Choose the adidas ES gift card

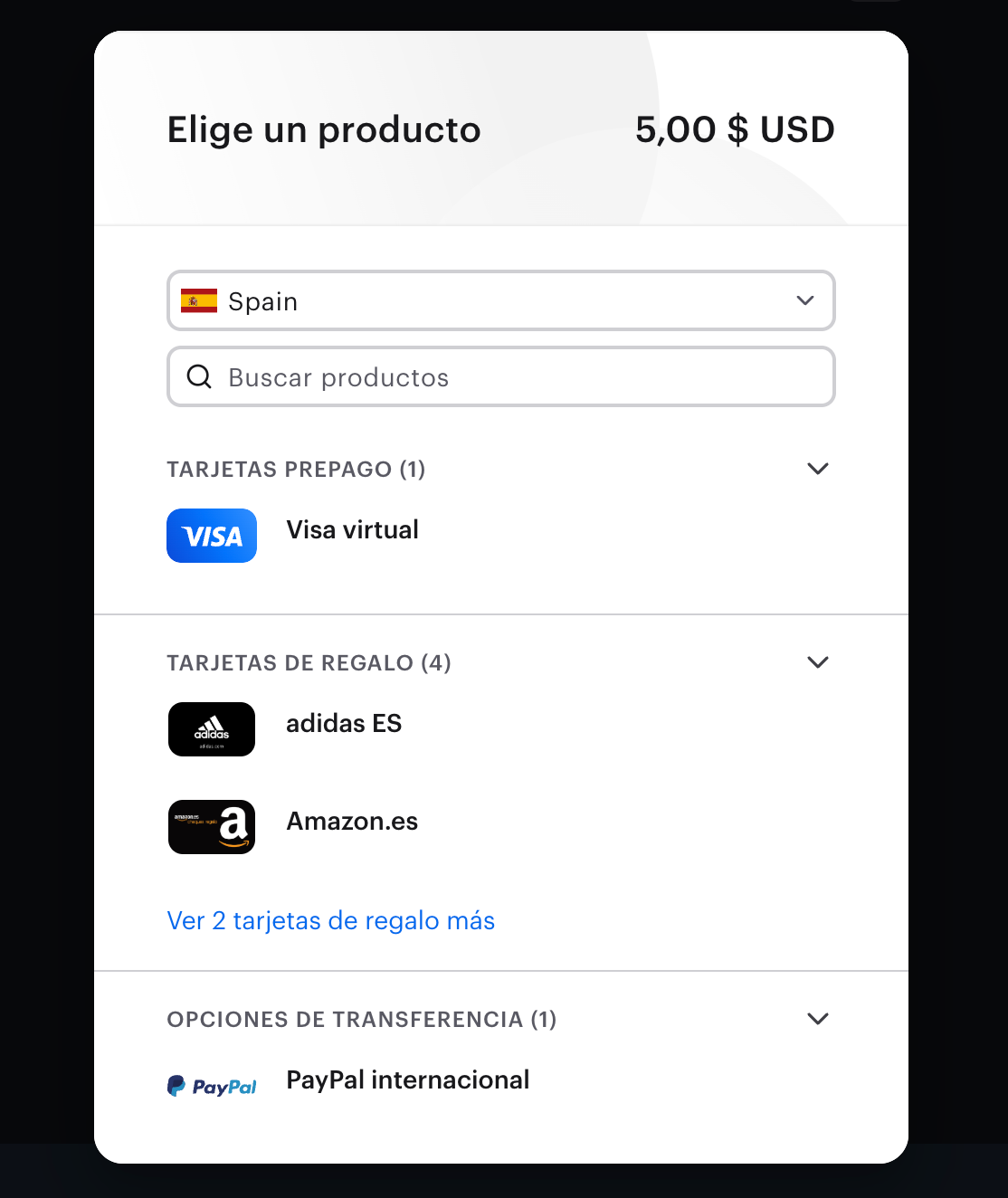coord(343,725)
